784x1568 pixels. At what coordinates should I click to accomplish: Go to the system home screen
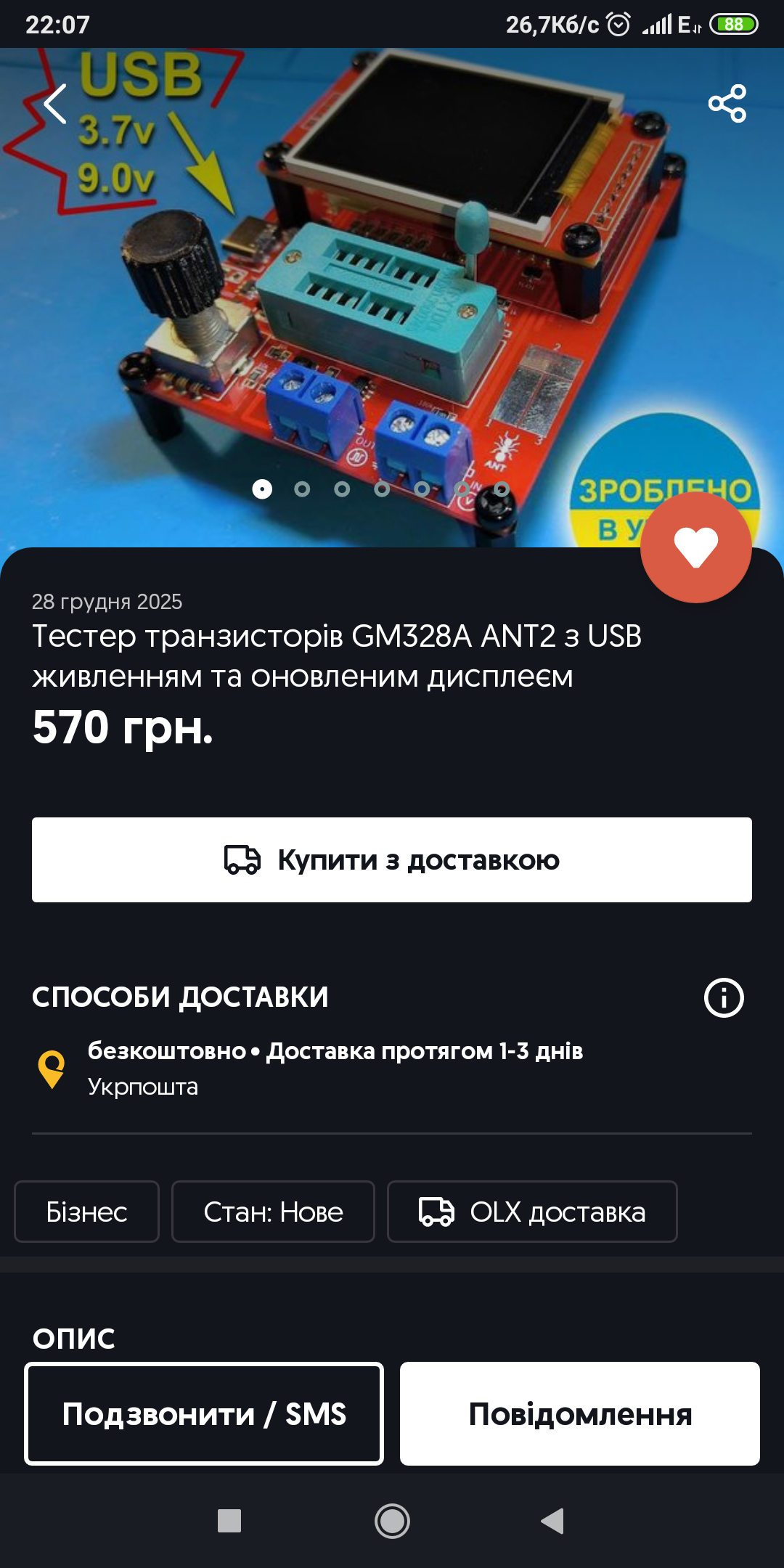coord(392,1521)
